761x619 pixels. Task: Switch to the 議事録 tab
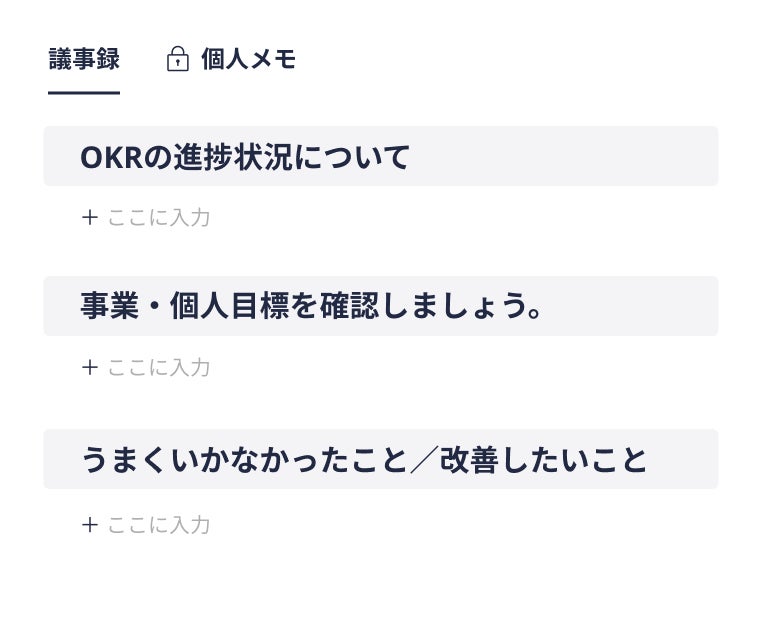tap(84, 60)
